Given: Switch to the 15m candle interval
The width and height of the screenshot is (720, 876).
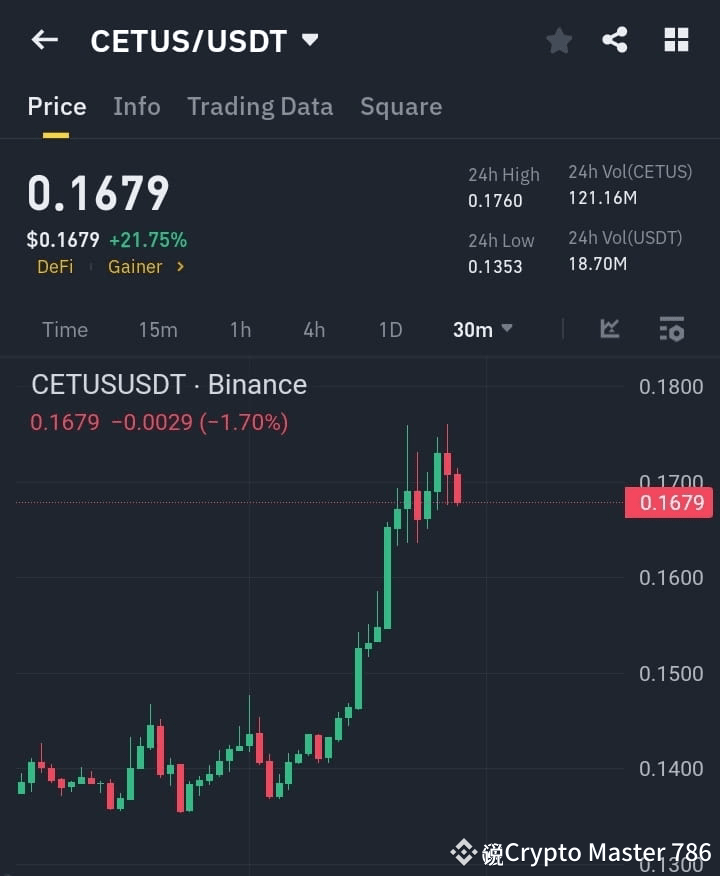Looking at the screenshot, I should (x=158, y=329).
